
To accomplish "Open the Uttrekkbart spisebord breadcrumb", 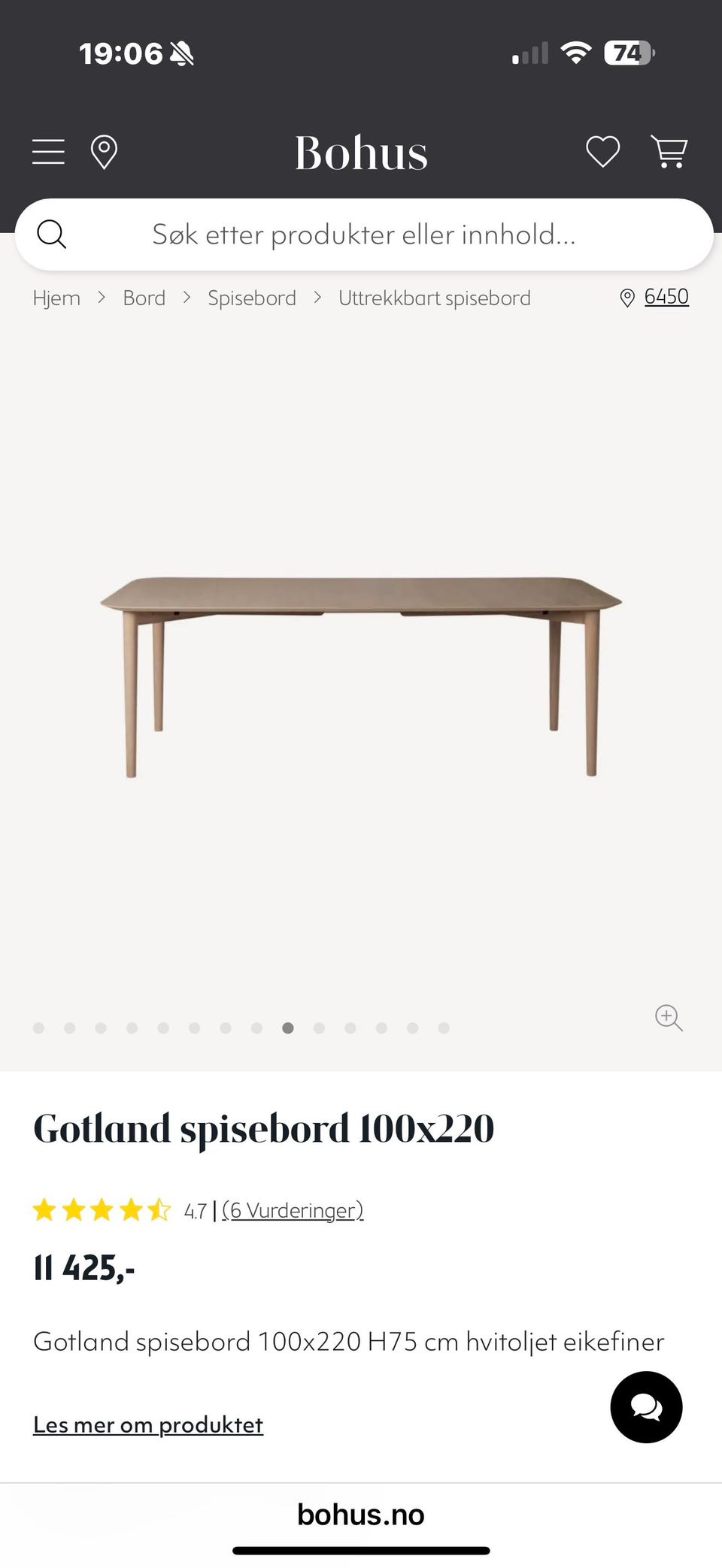I will coord(435,298).
